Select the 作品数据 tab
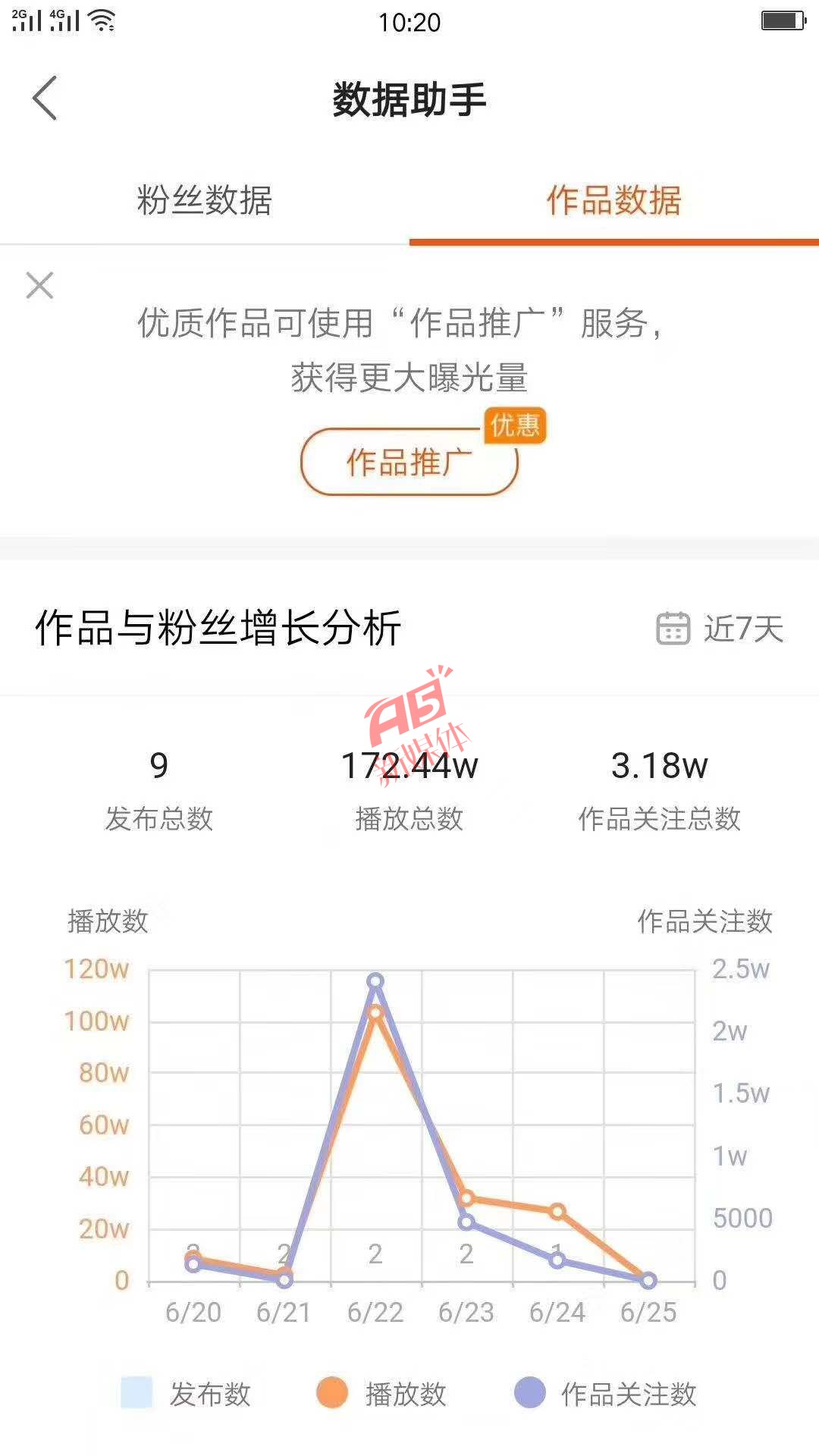The image size is (819, 1456). (x=614, y=201)
